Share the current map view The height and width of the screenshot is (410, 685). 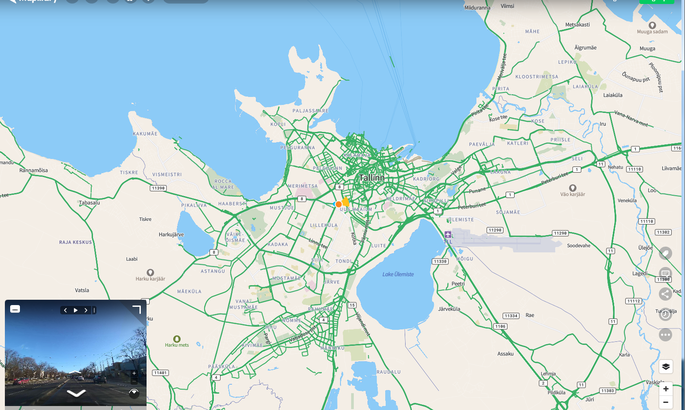point(665,293)
